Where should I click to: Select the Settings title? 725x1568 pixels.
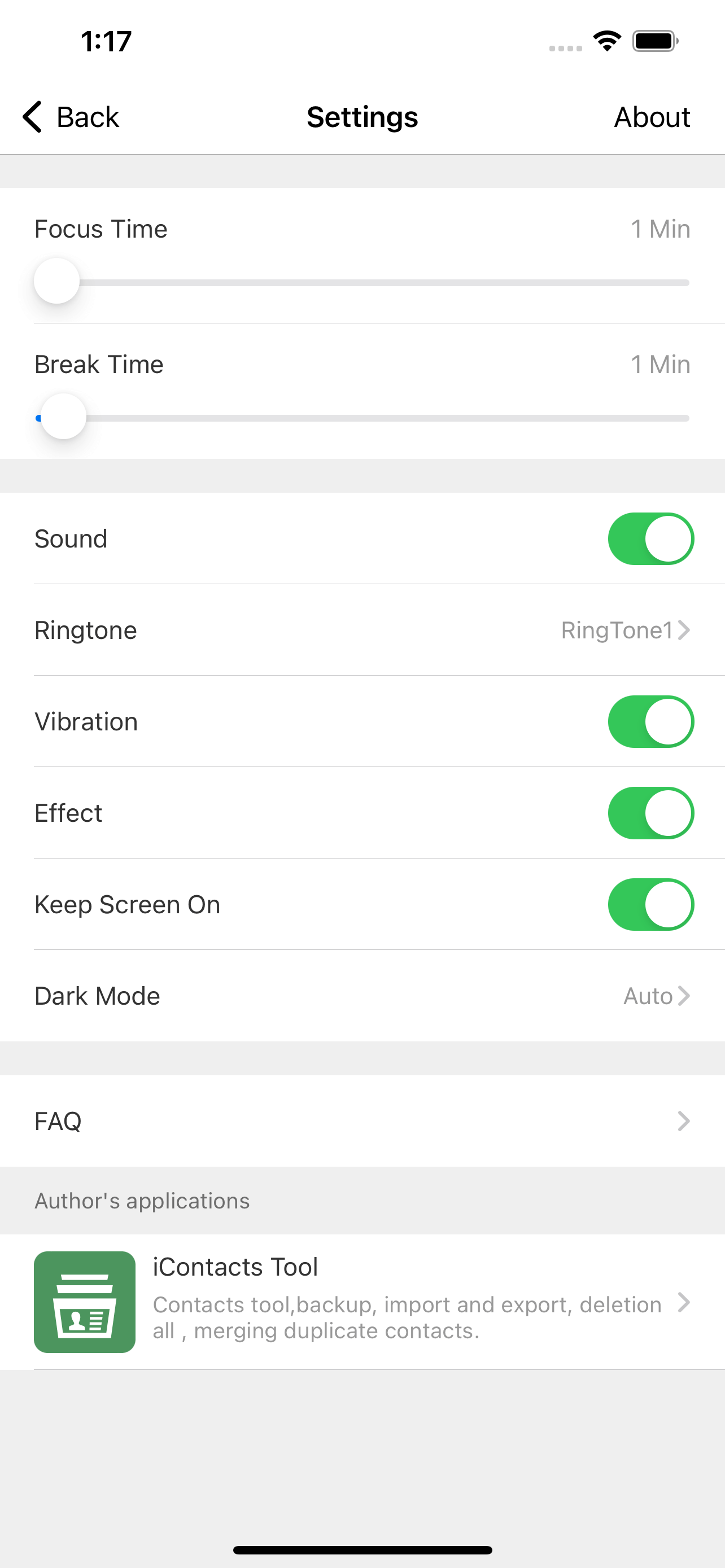coord(362,116)
